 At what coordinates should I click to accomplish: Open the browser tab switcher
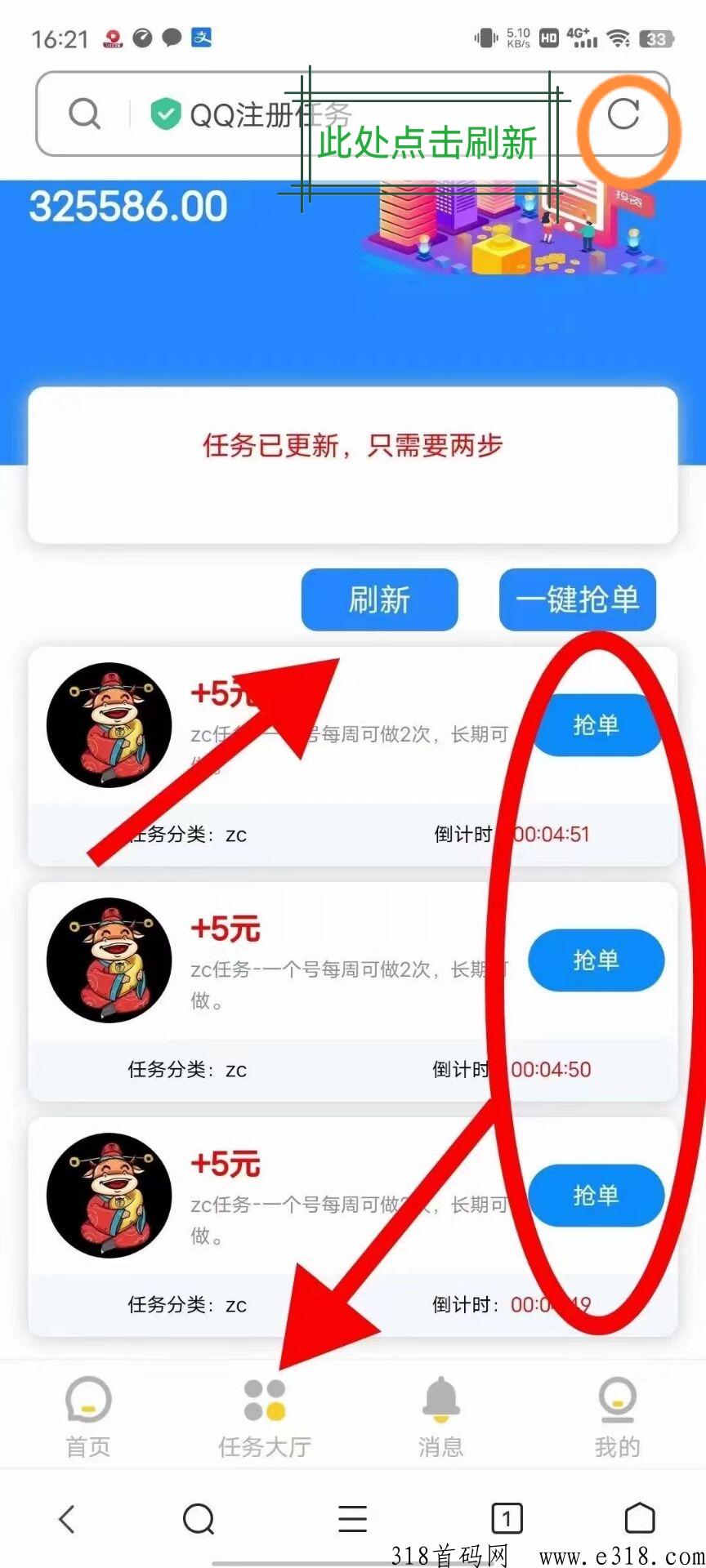[507, 1519]
